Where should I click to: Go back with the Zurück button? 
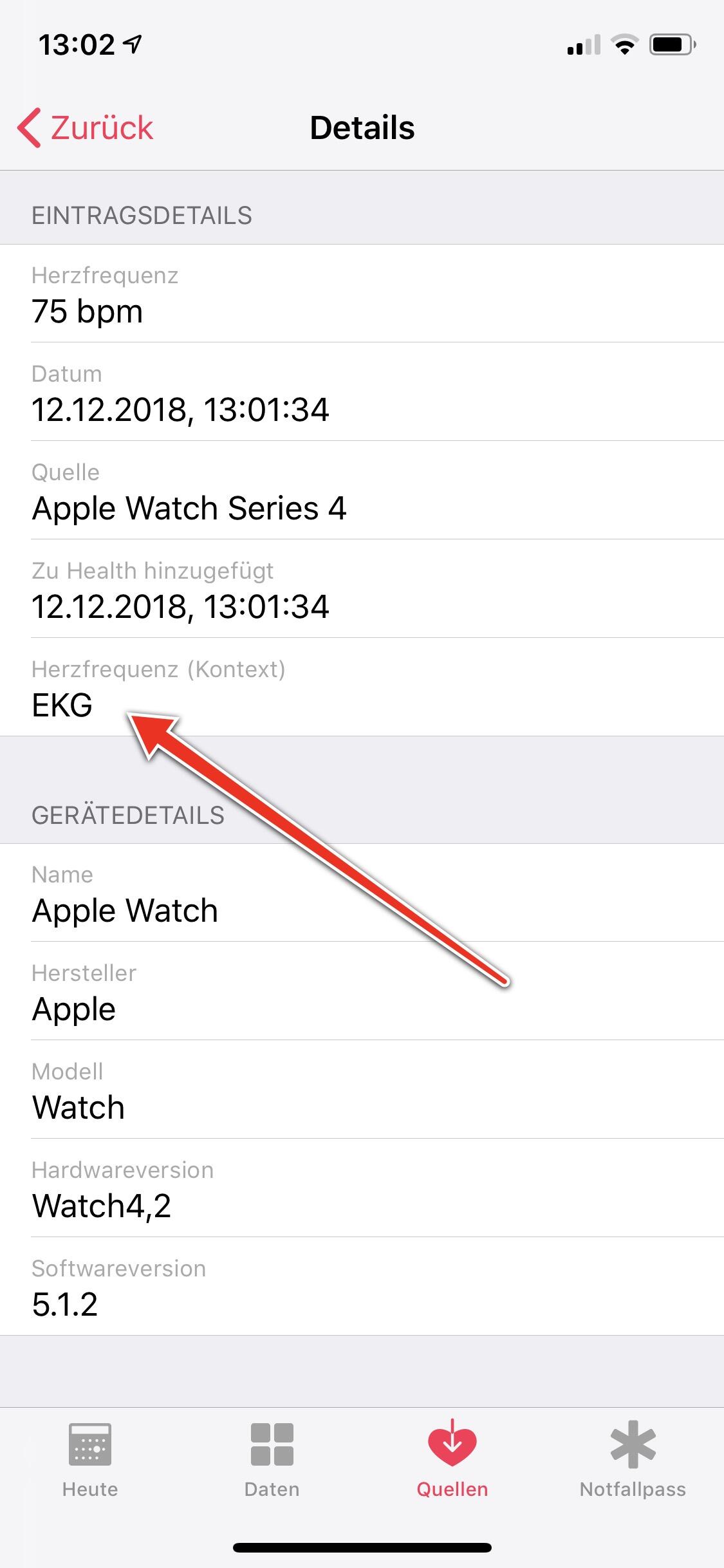(86, 127)
